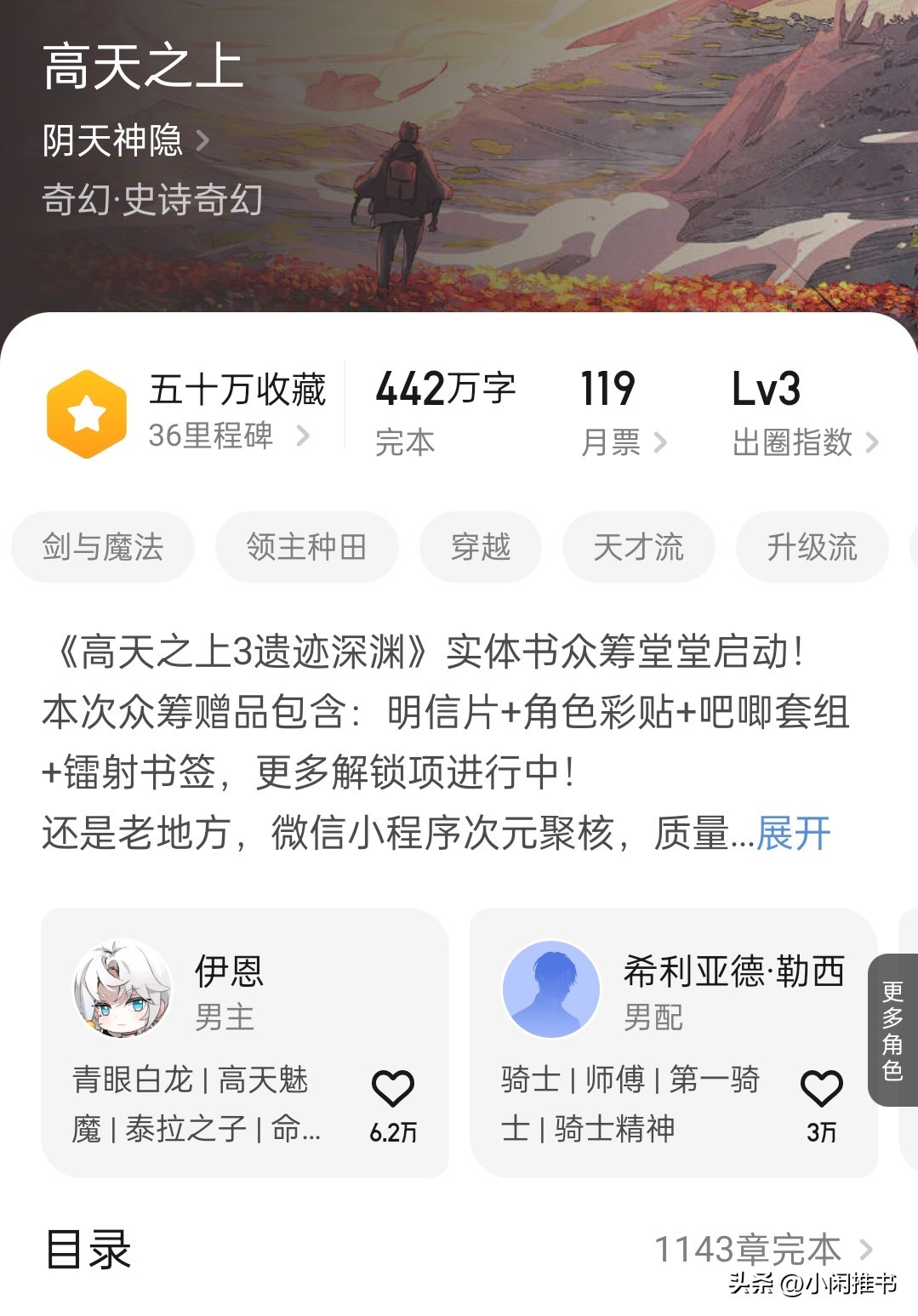Viewport: 918px width, 1316px height.
Task: Open author 阴天神隐's page
Action: pyautogui.click(x=125, y=140)
